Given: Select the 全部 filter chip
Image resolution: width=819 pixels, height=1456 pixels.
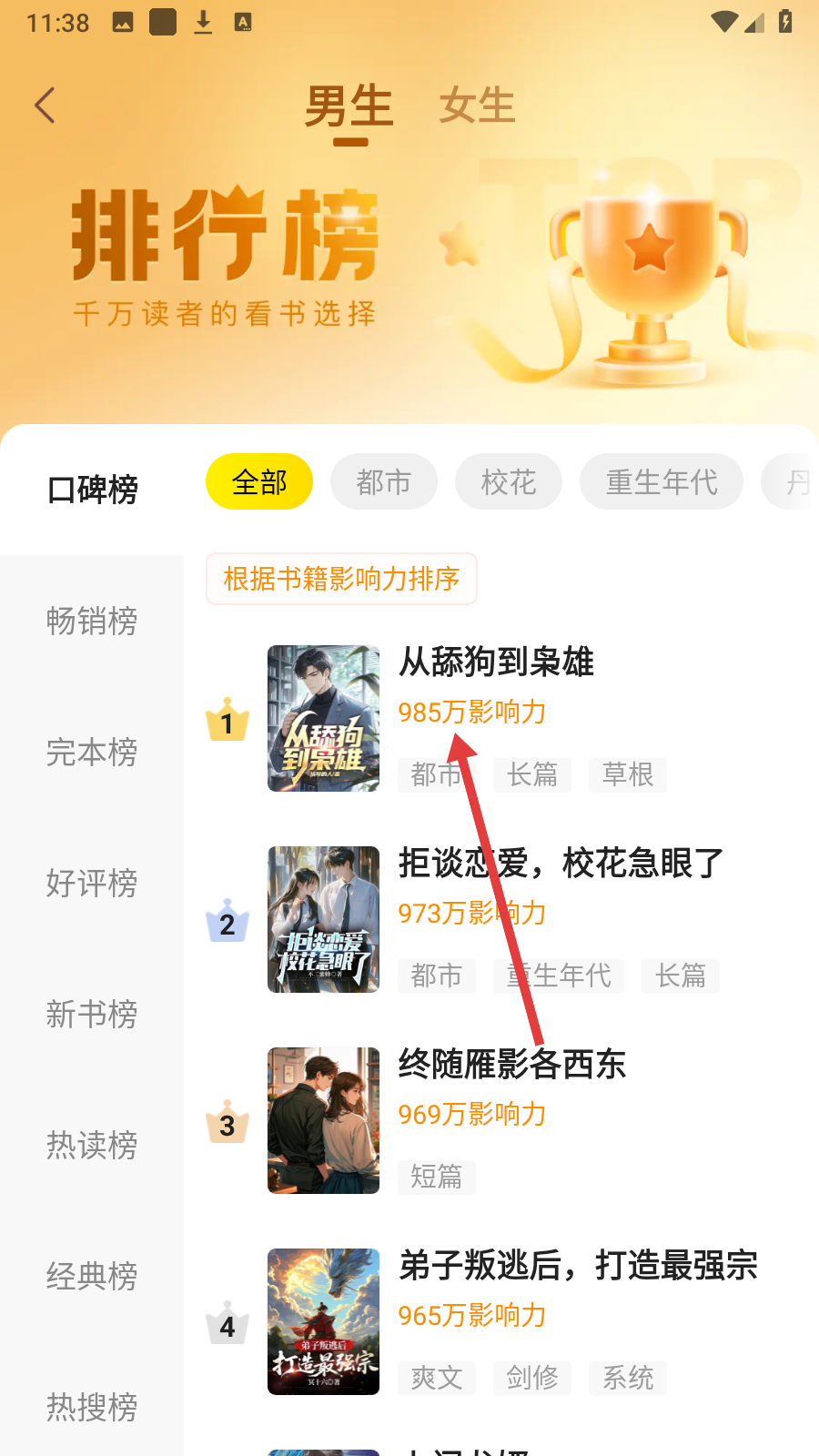Looking at the screenshot, I should 259,482.
